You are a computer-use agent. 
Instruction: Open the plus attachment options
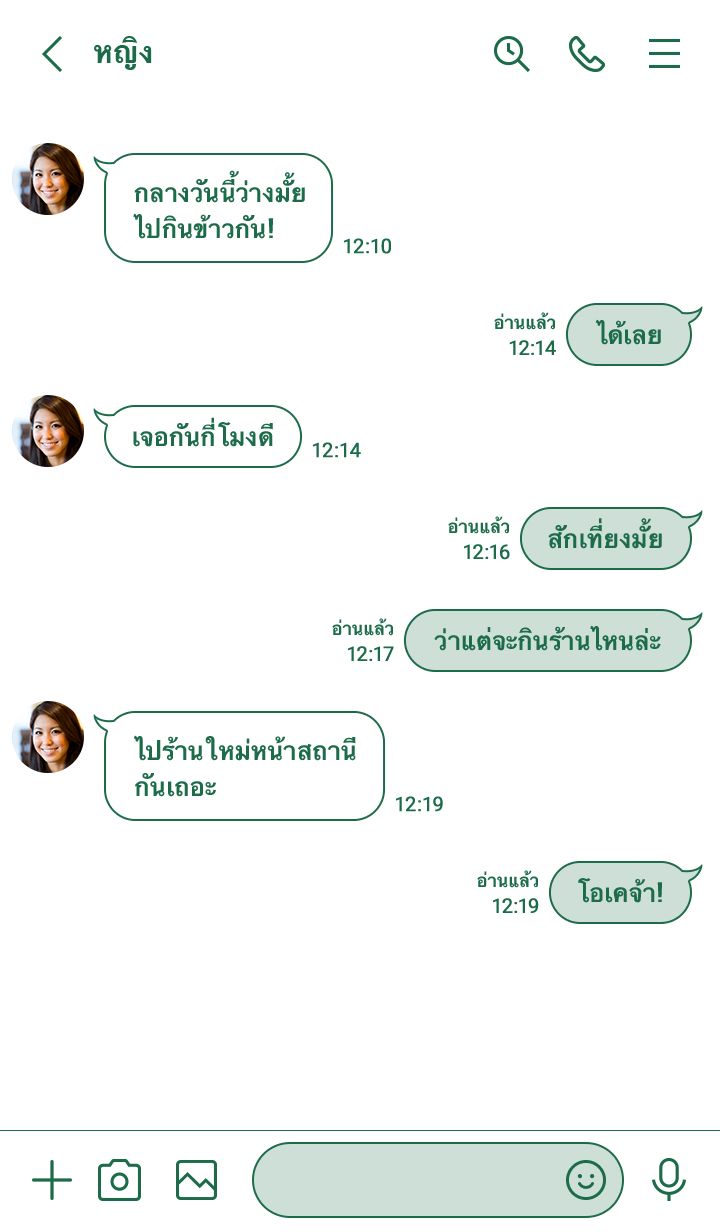tap(52, 1181)
